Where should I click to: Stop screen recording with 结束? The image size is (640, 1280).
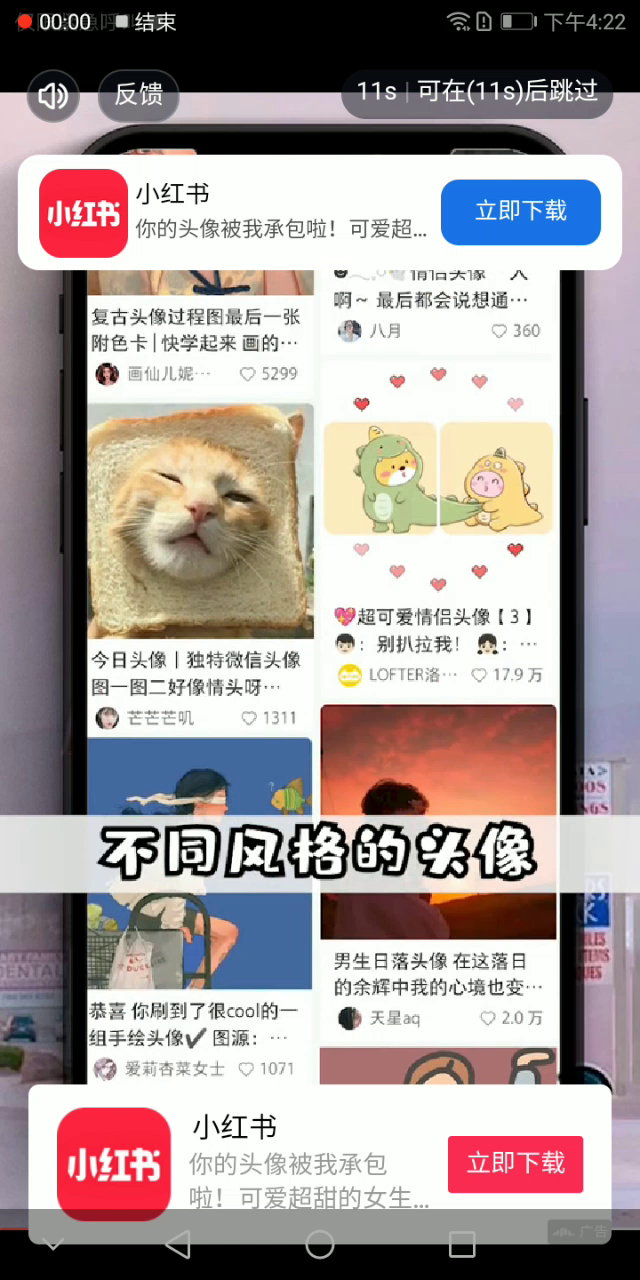click(x=155, y=22)
